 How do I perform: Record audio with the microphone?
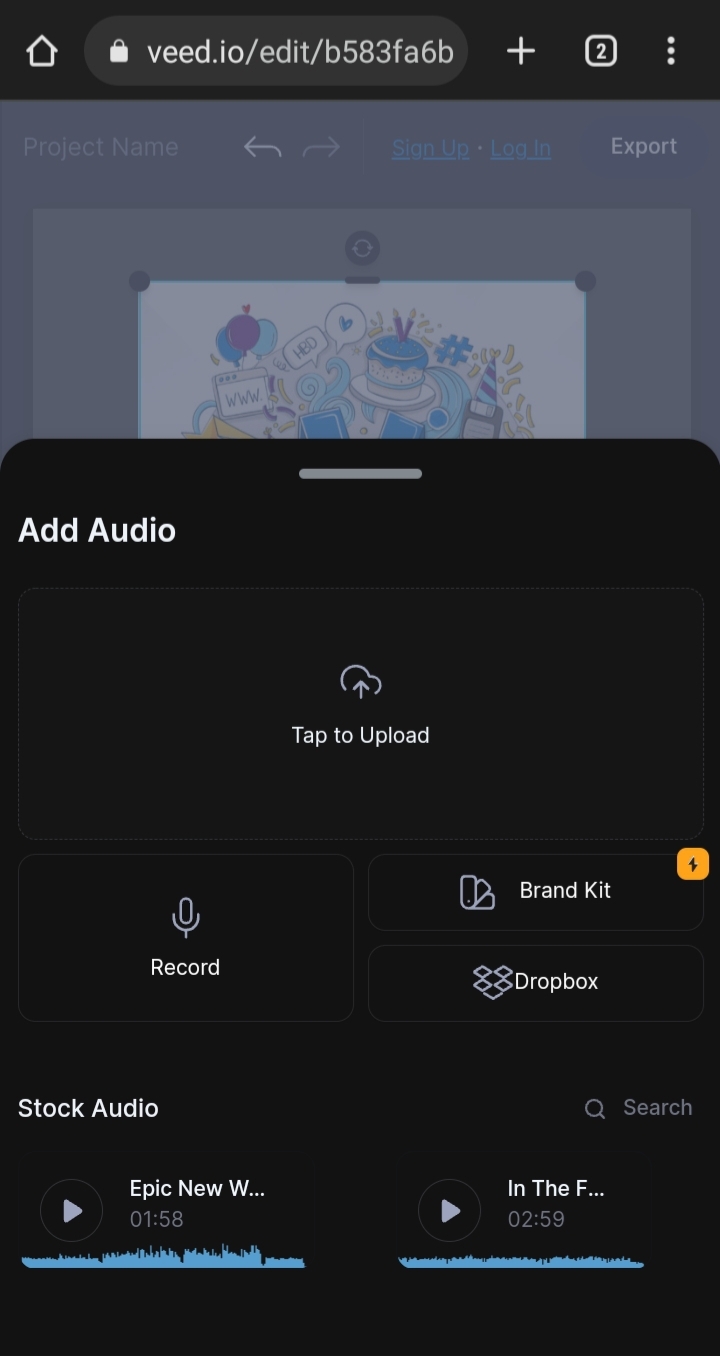coord(186,937)
